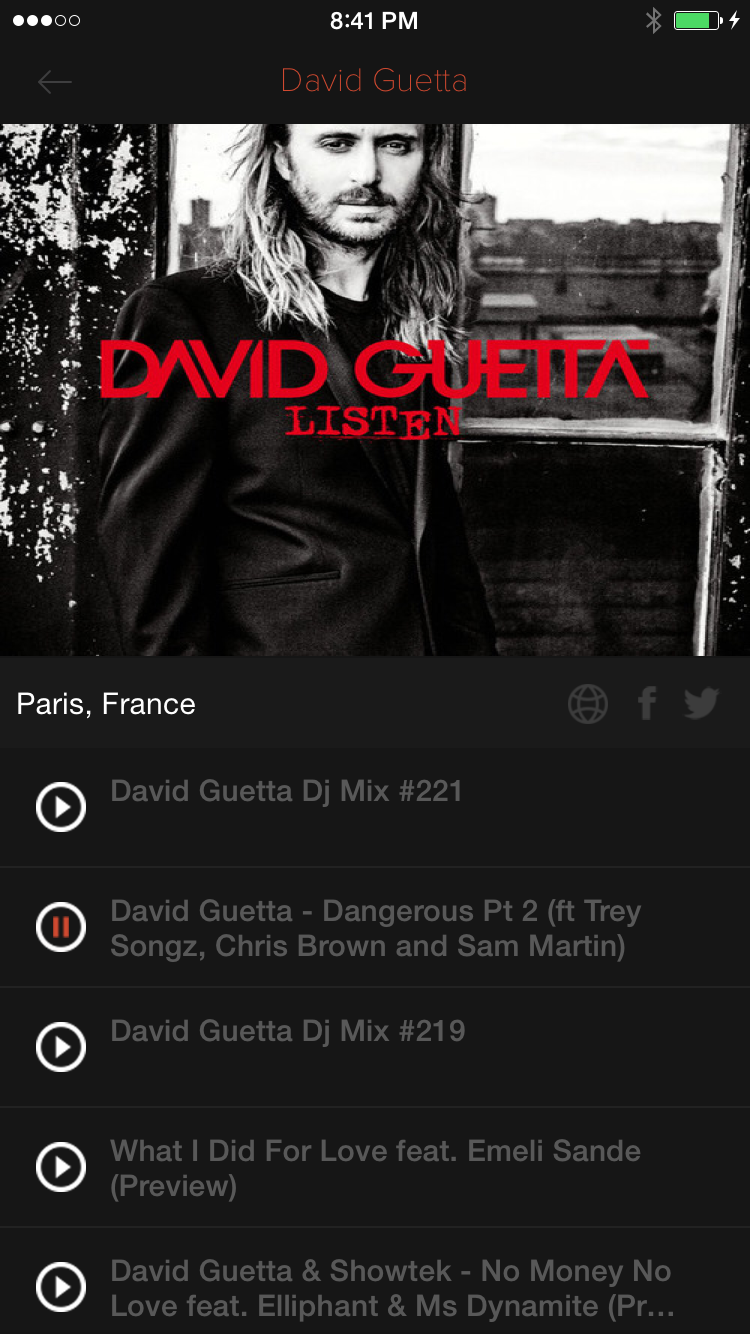Play What I Did For Love preview

pyautogui.click(x=61, y=1167)
